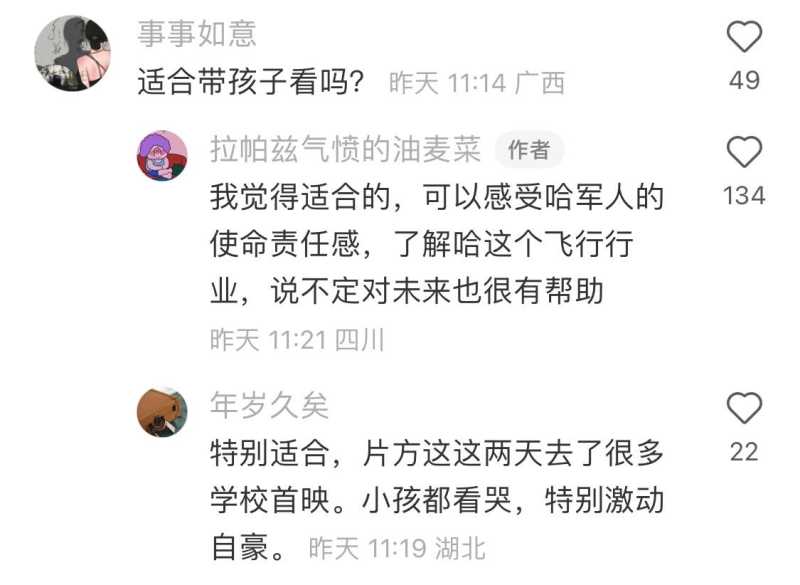Like 拉帕兹气愤的油麦菜's reply
The image size is (800, 585).
pos(743,153)
